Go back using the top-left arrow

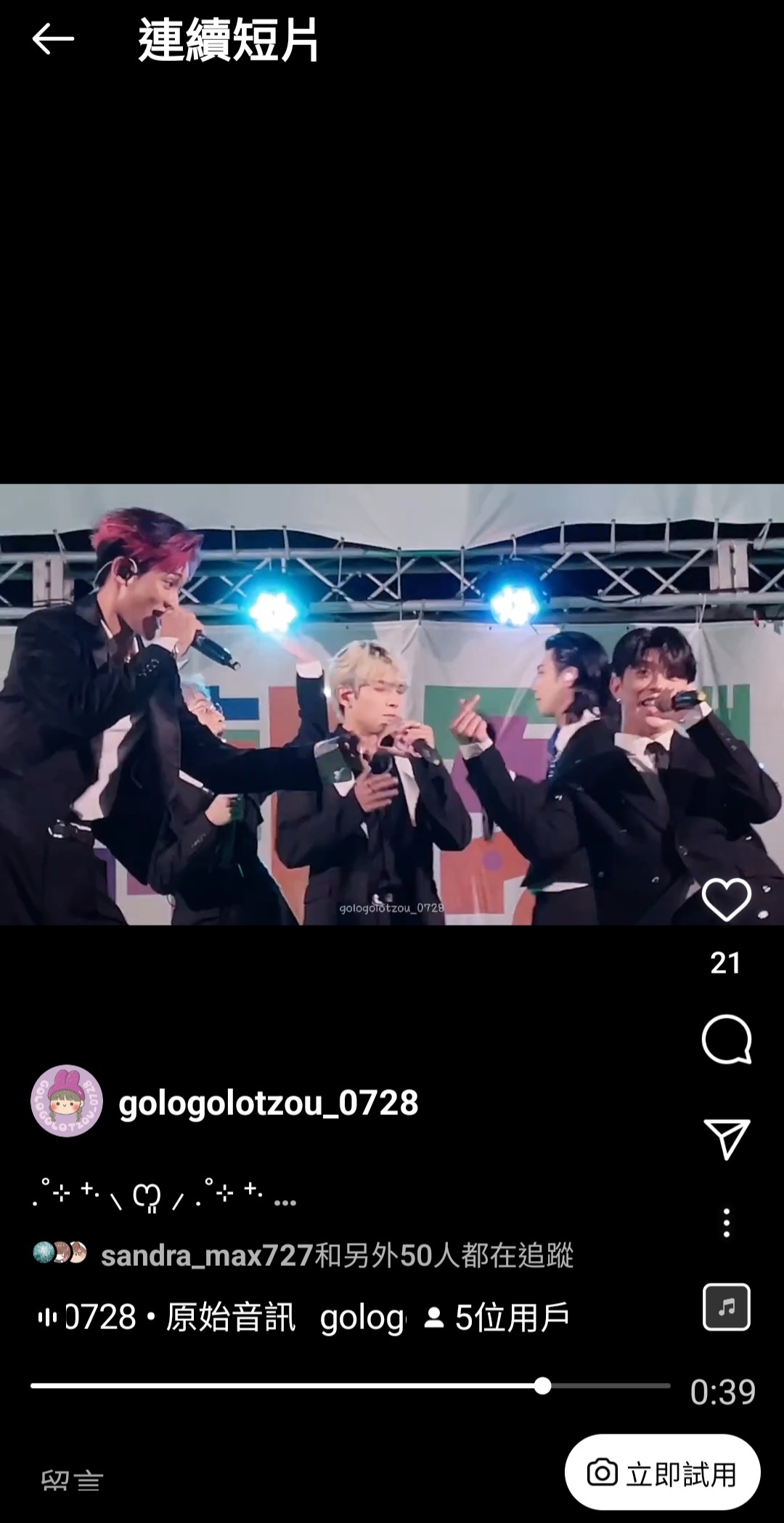coord(53,39)
